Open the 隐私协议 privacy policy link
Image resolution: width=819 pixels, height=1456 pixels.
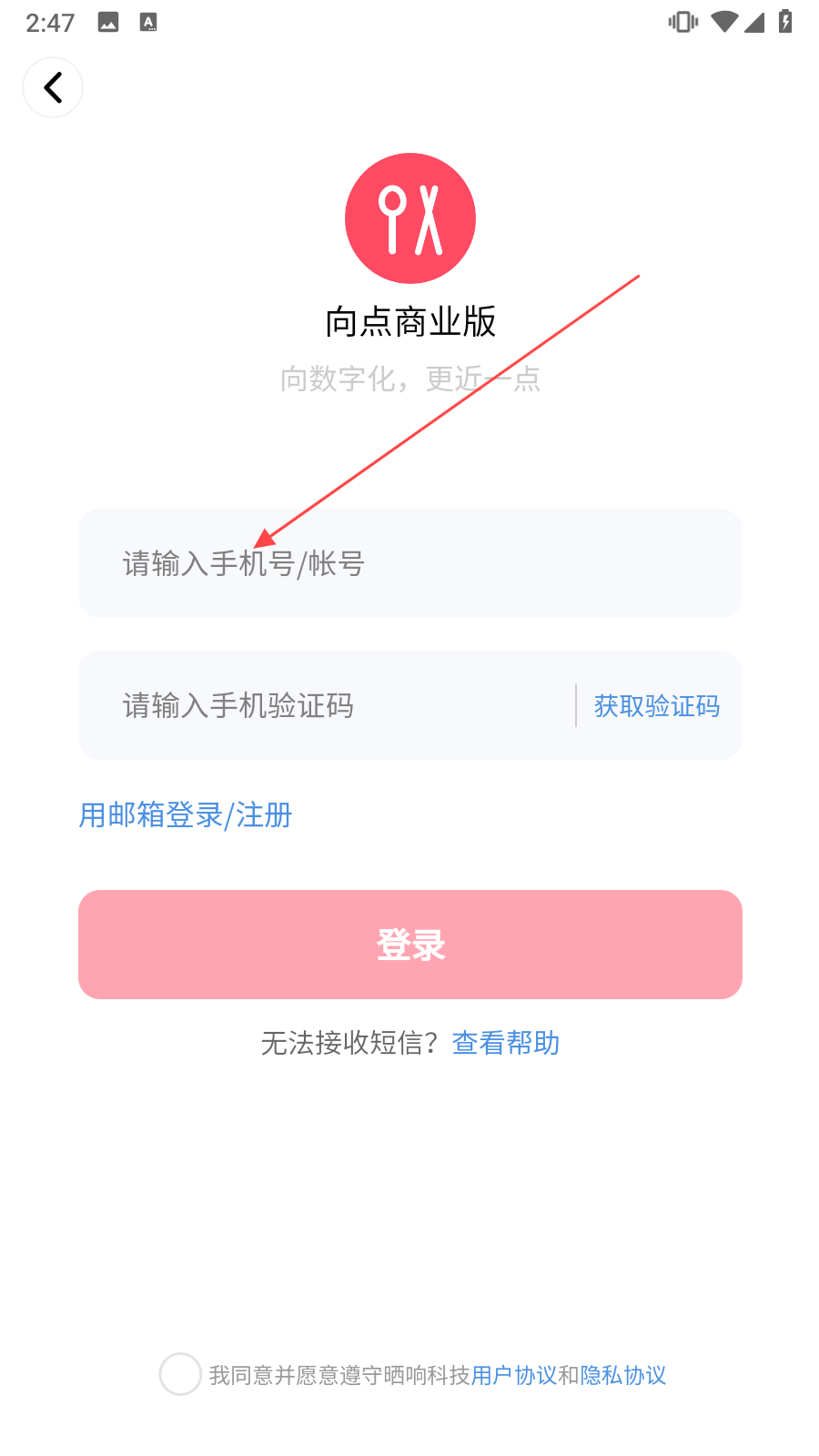tap(623, 1375)
